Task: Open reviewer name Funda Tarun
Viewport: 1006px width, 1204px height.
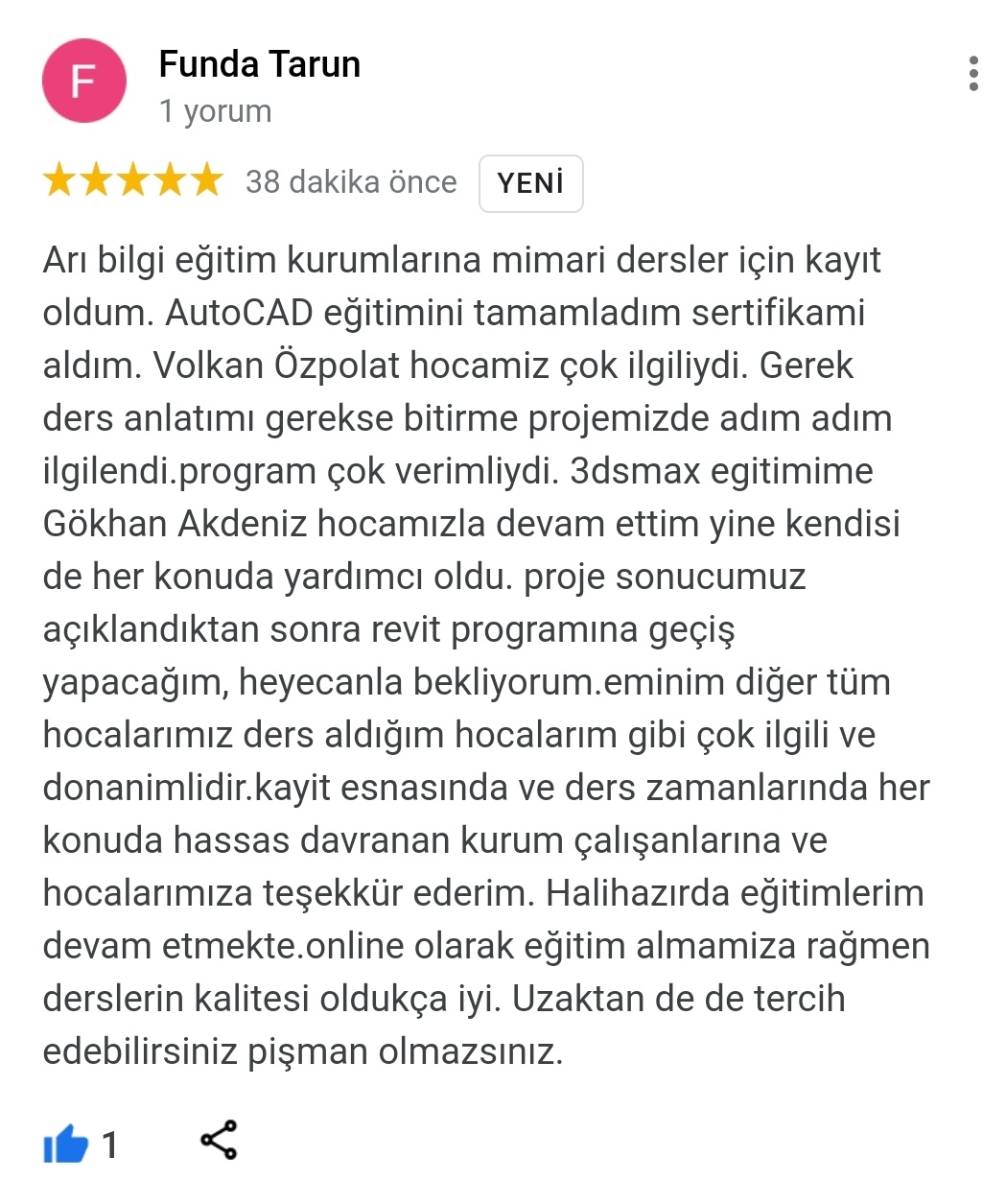Action: 259,64
